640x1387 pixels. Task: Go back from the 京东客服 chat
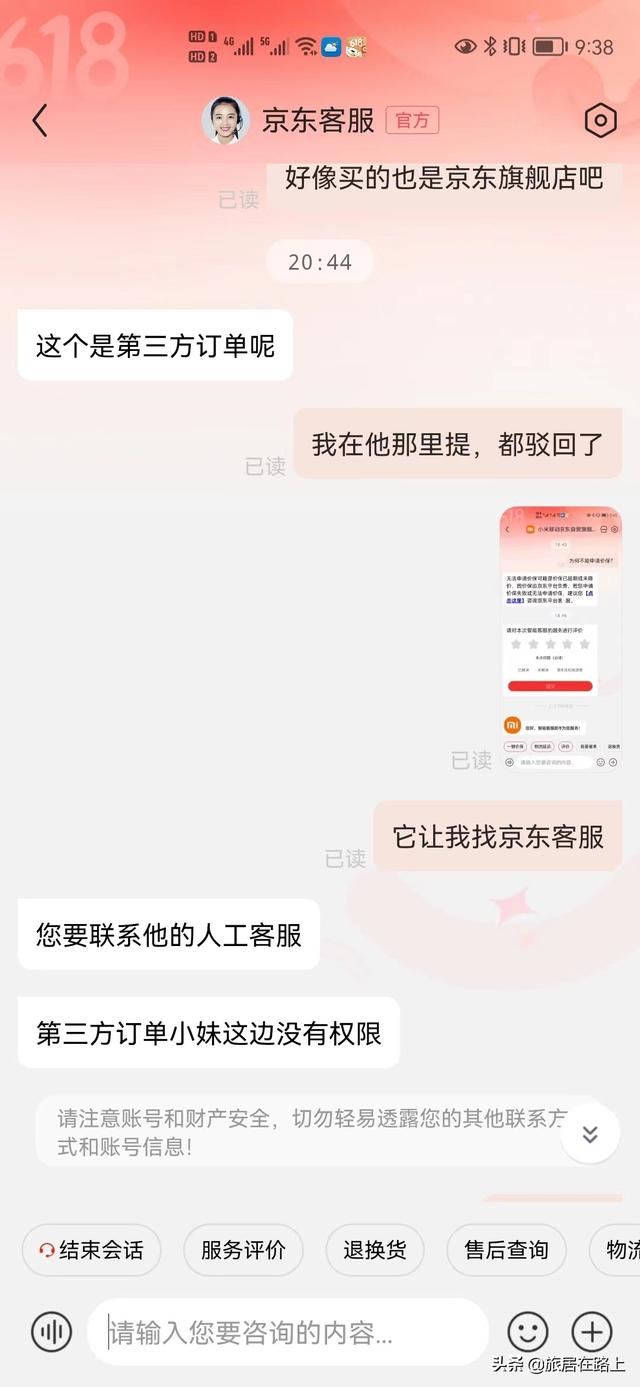[40, 121]
